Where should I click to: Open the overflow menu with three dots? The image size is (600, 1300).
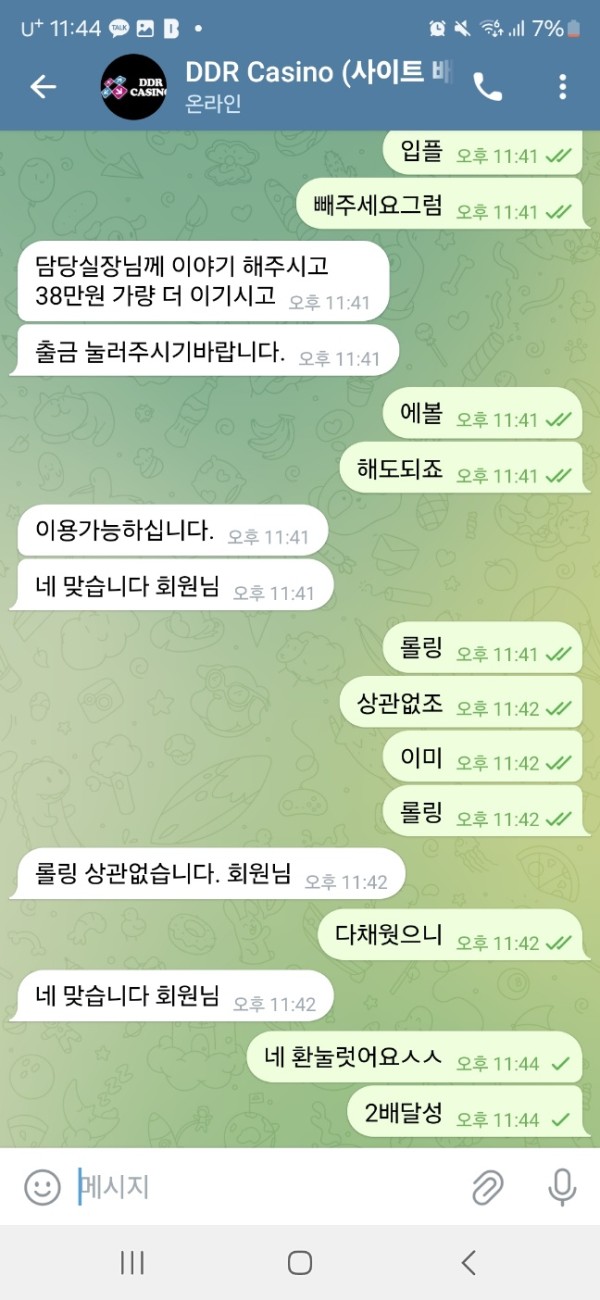click(x=562, y=87)
